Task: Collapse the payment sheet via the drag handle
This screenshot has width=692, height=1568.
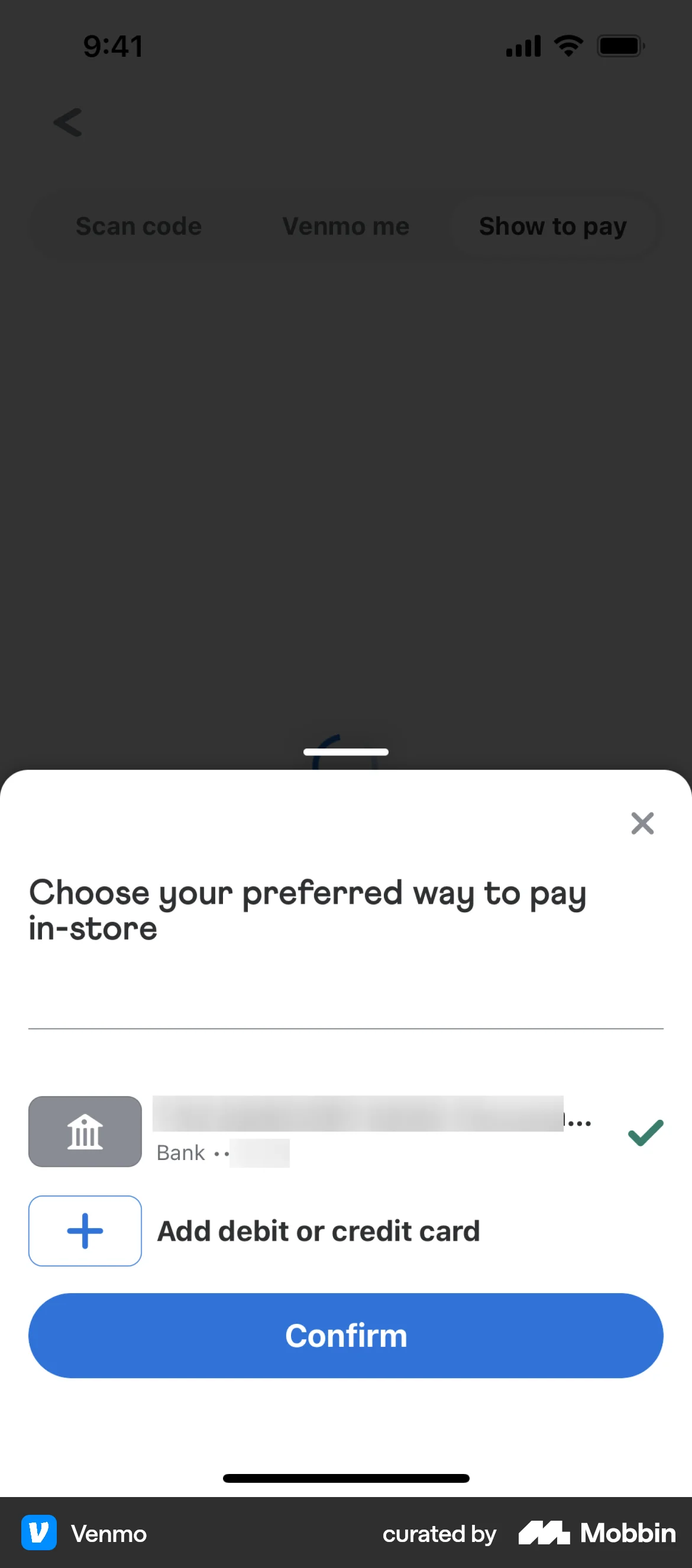Action: click(346, 751)
